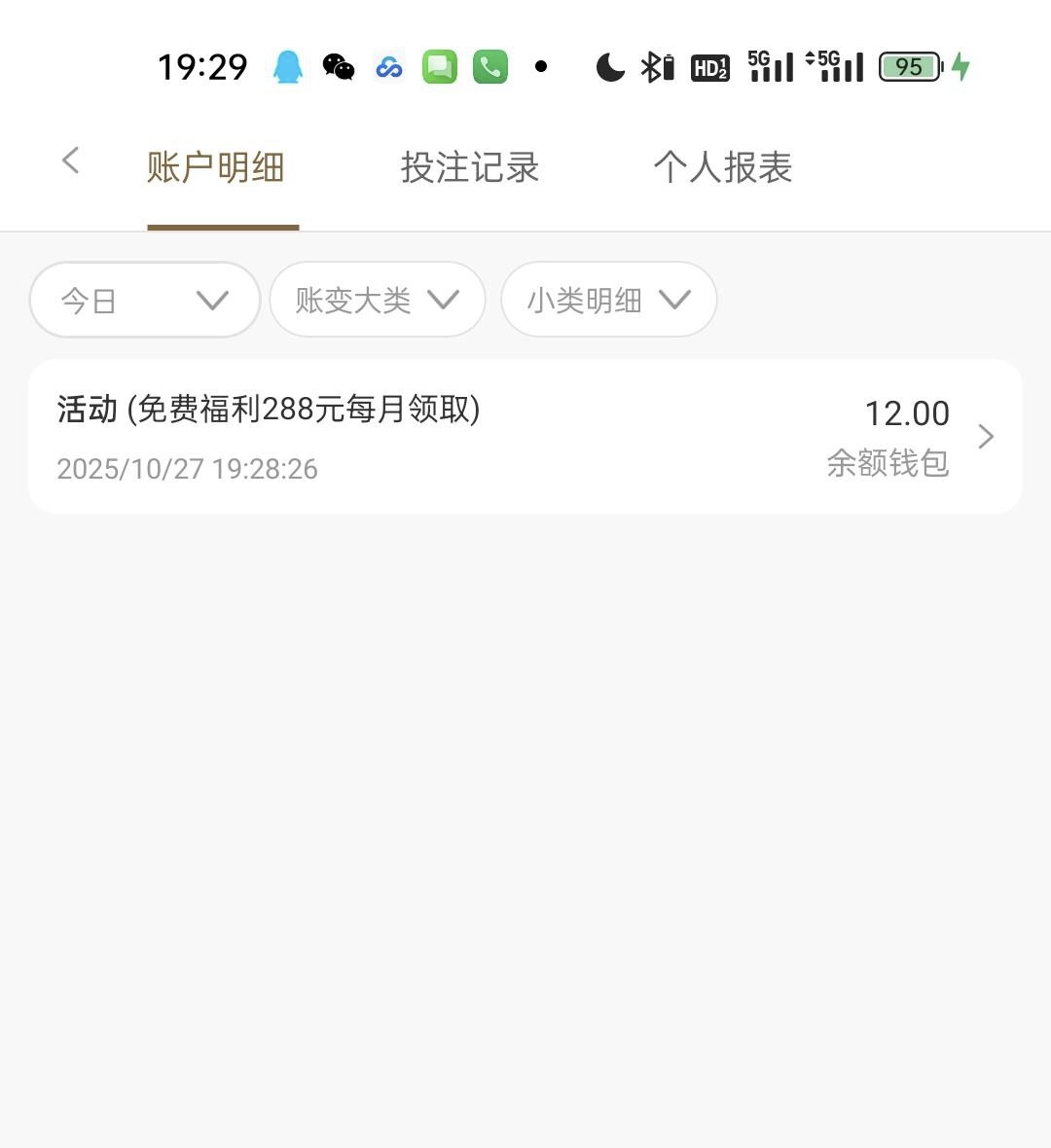Viewport: 1051px width, 1148px height.
Task: Open the 账变大类 filter dropdown
Action: coord(378,300)
